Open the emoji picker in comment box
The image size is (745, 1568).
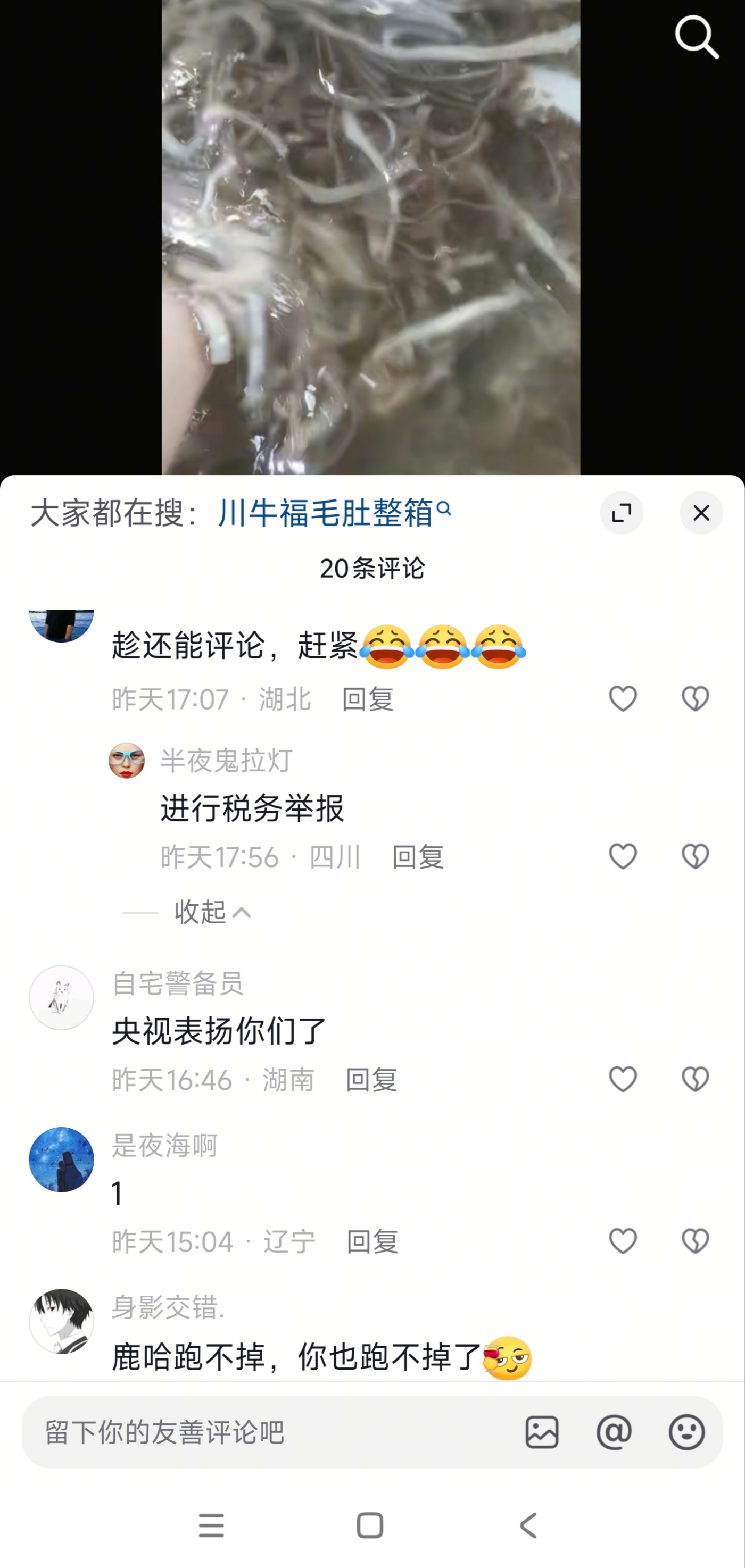tap(686, 1432)
